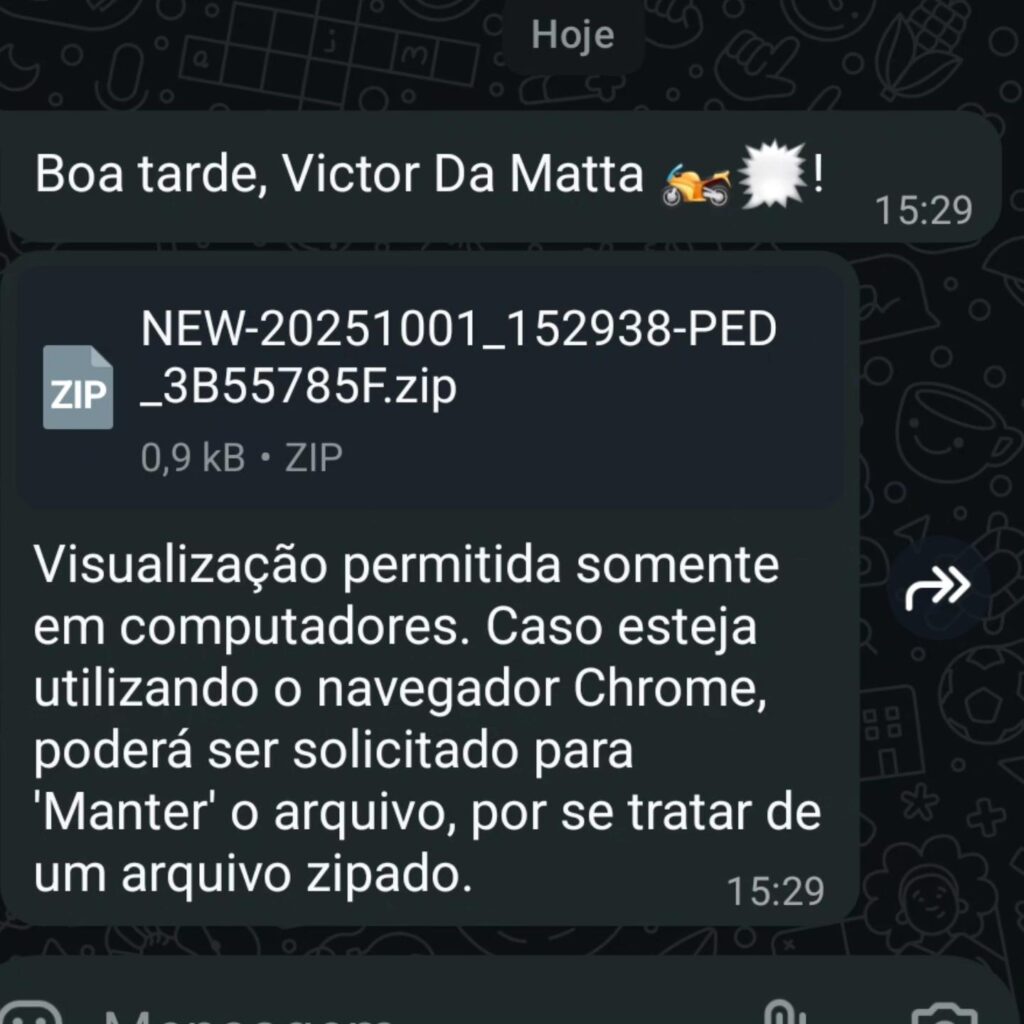Tap the Mensagem text field
Image resolution: width=1024 pixels, height=1024 pixels.
click(x=400, y=1012)
